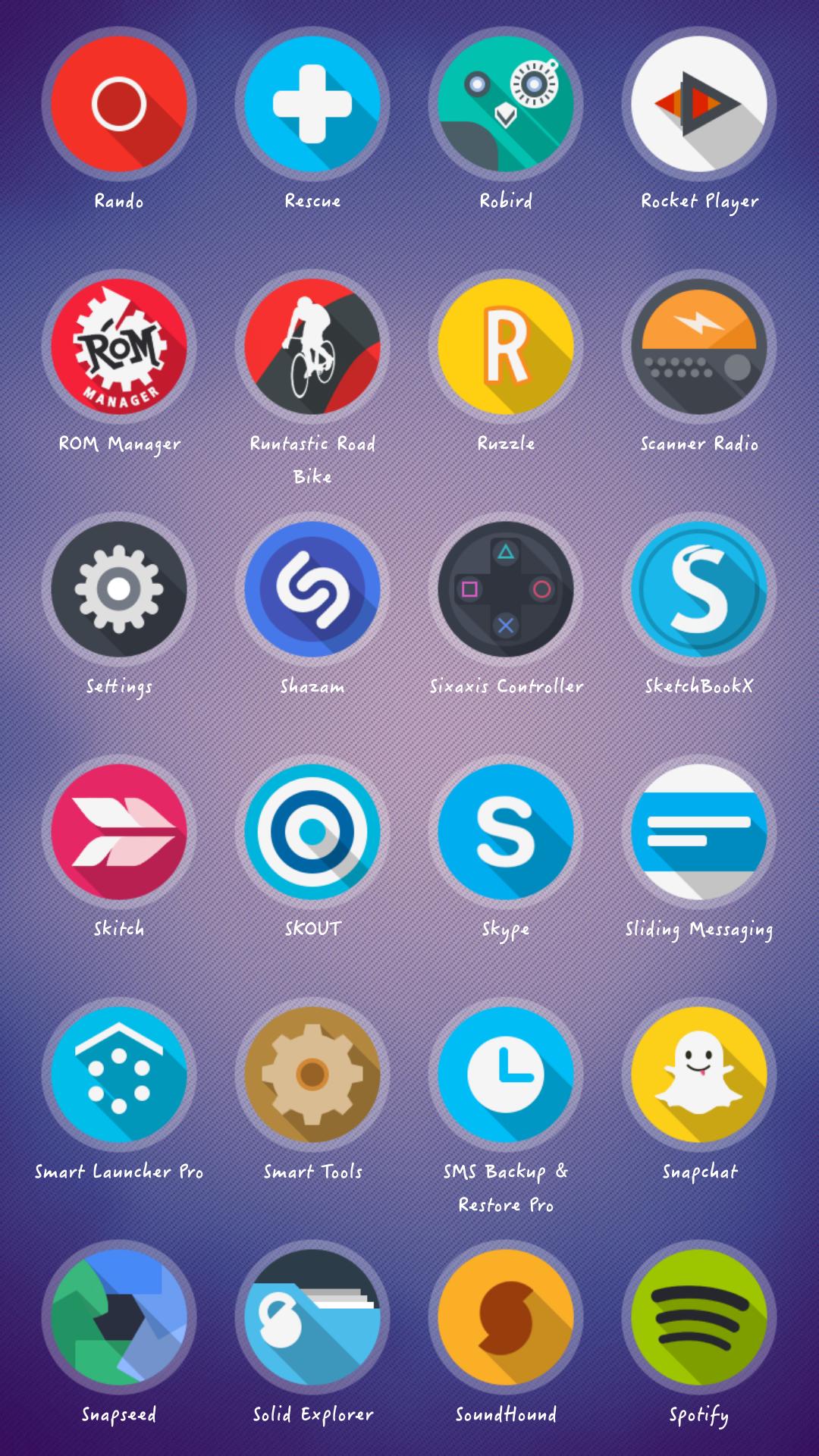Start Rocket Player
Image resolution: width=819 pixels, height=1456 pixels.
pos(699,103)
